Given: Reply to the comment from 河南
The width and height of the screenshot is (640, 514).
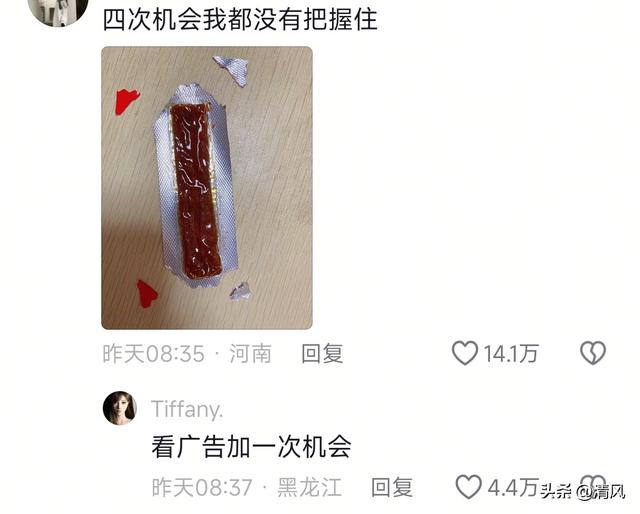Looking at the screenshot, I should pos(322,353).
